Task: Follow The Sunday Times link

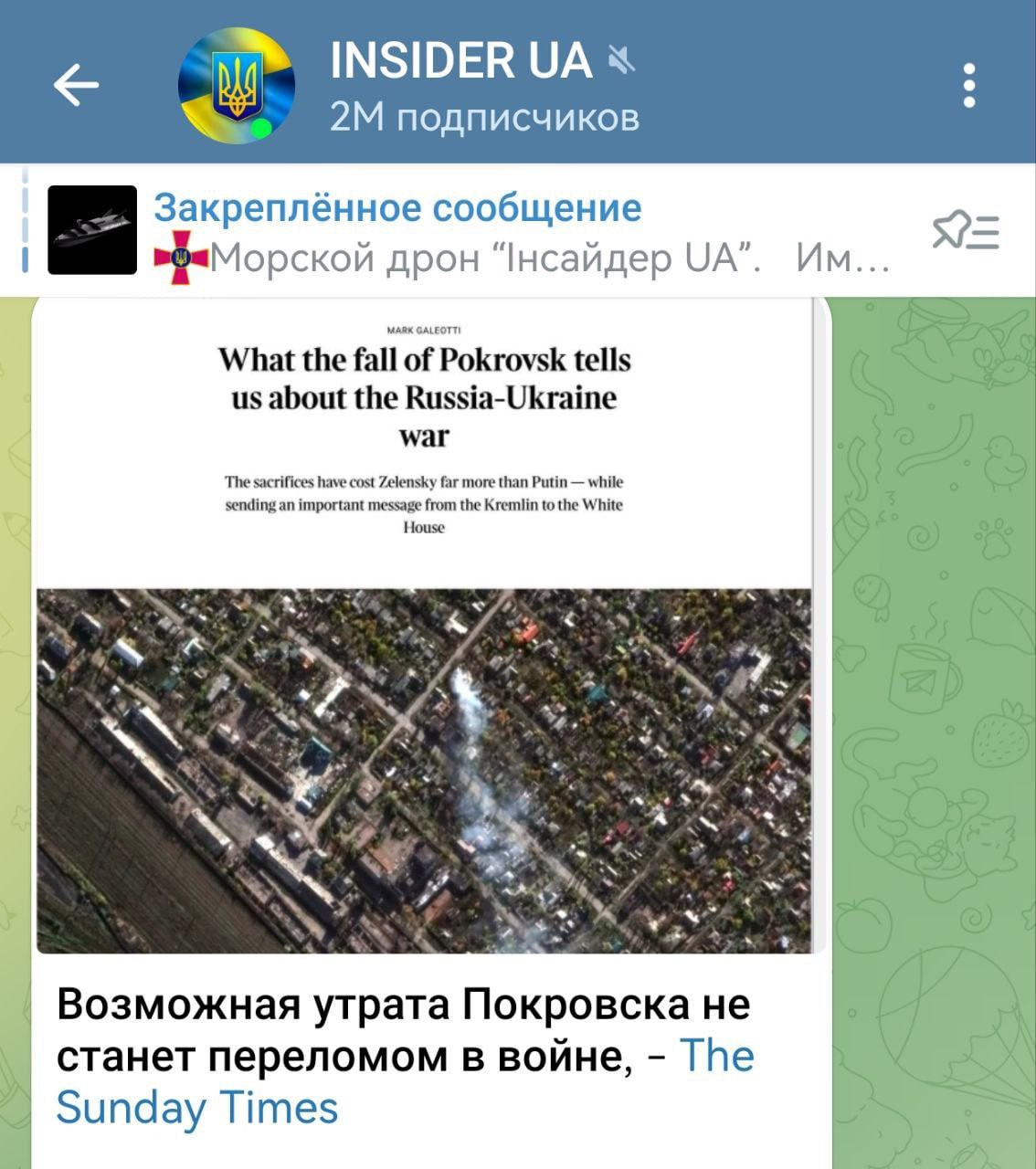Action: pos(197,1108)
